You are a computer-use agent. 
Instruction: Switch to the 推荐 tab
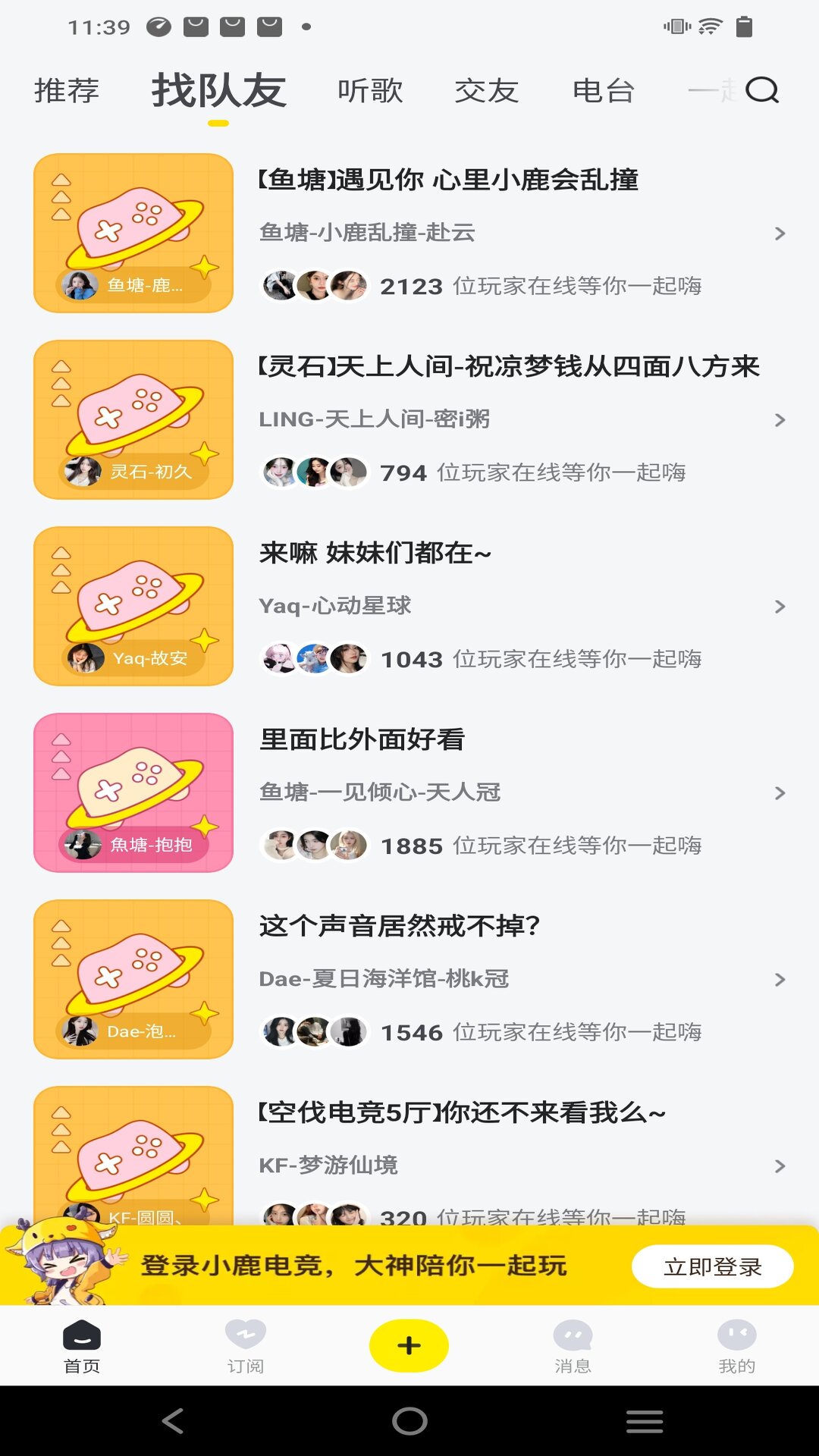coord(67,91)
